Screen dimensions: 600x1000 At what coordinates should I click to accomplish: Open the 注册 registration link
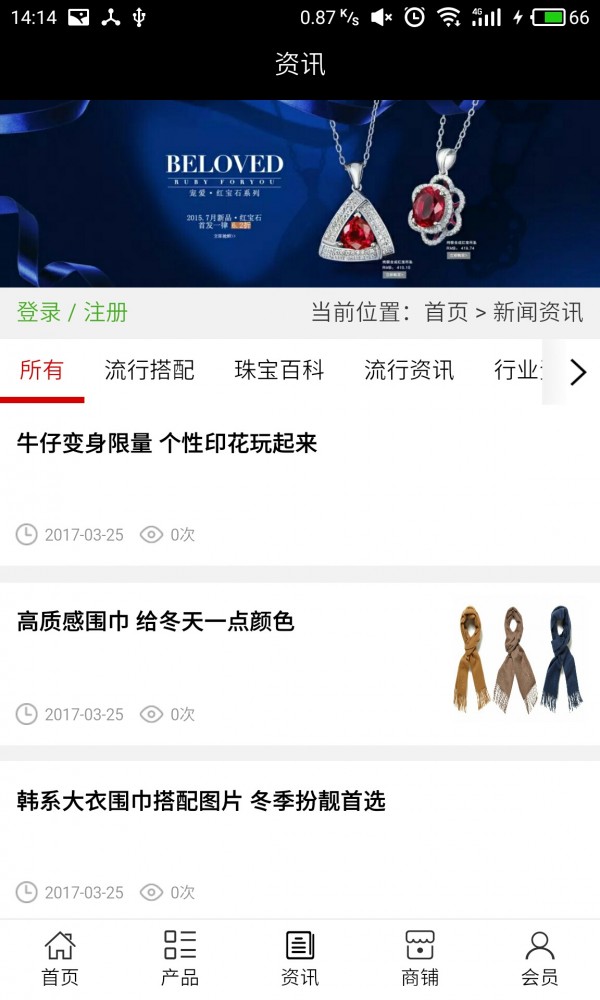click(105, 312)
